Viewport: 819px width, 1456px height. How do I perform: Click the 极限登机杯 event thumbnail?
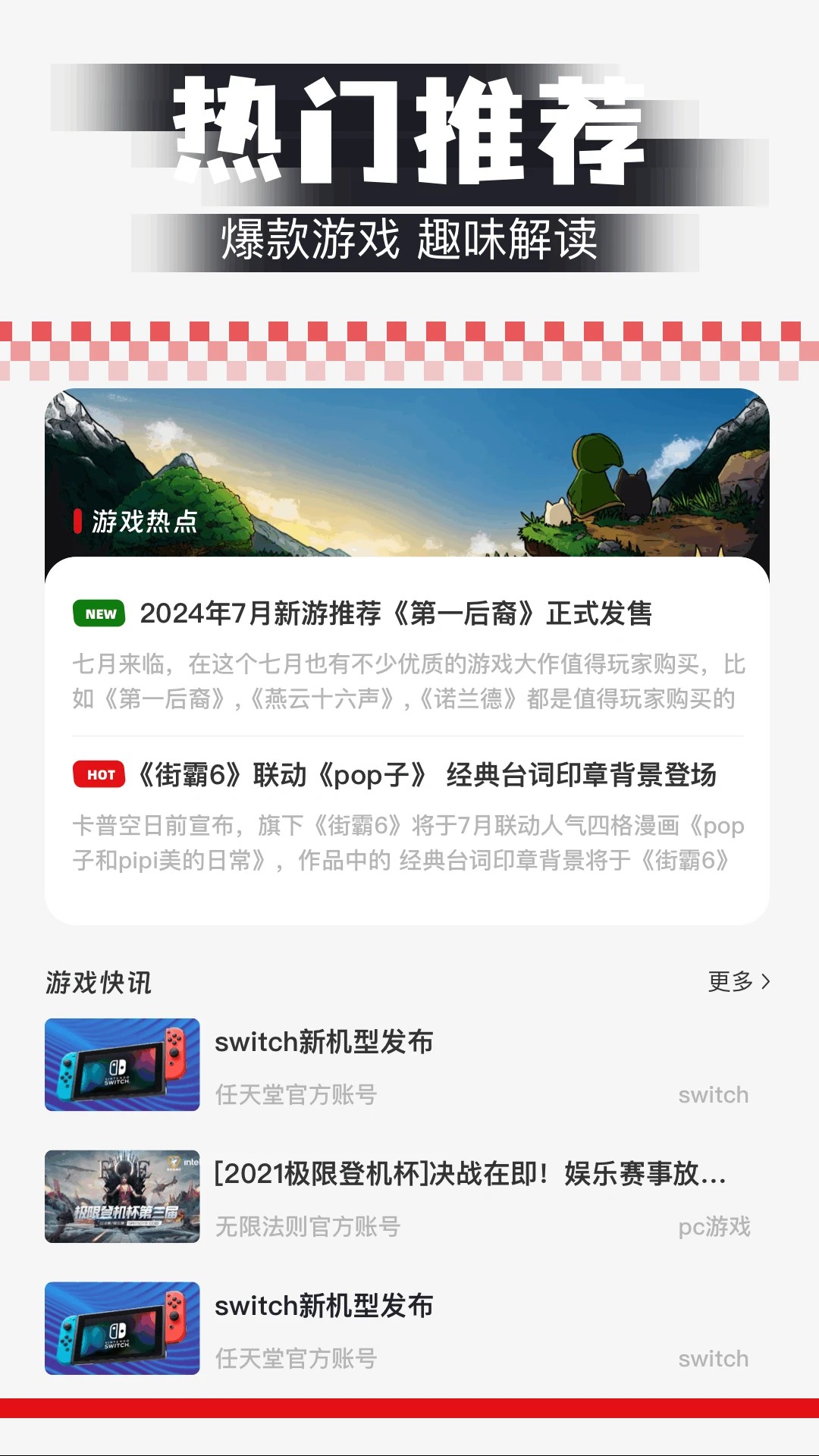(121, 1197)
